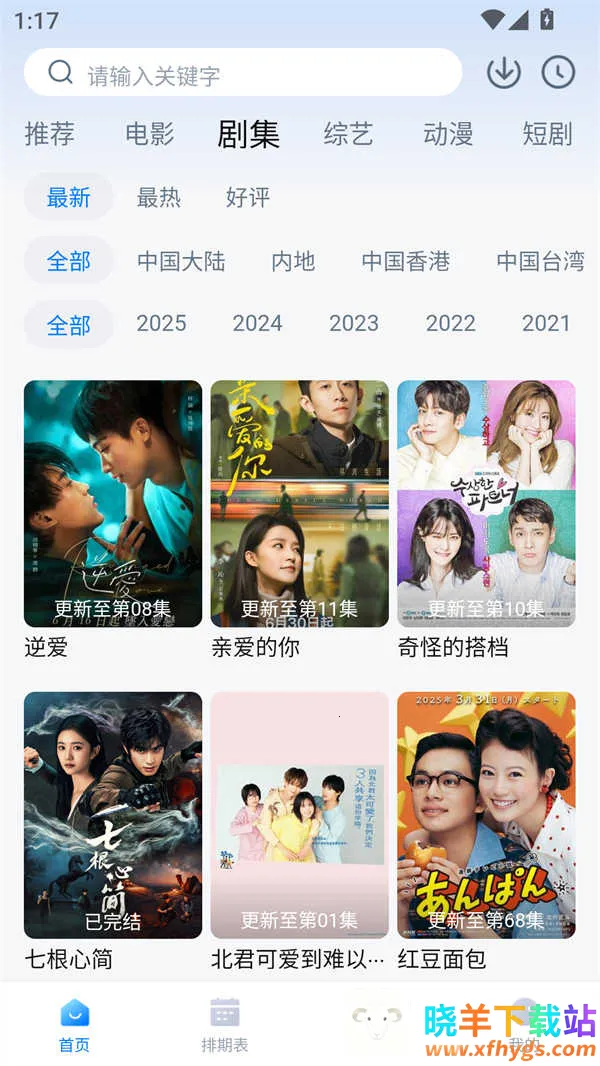Open watch history clock icon
The width and height of the screenshot is (600, 1066).
tap(558, 72)
